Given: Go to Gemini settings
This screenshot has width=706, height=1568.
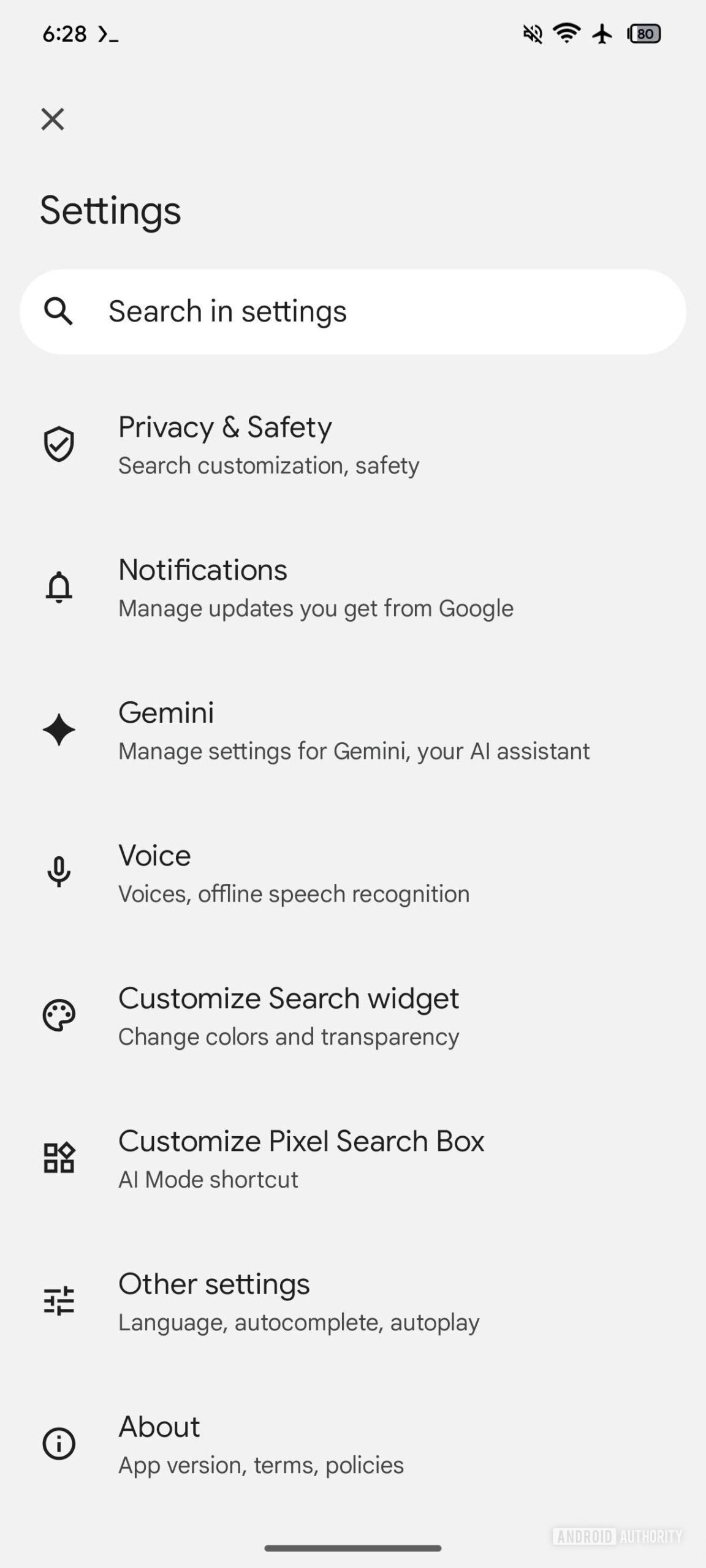Looking at the screenshot, I should [353, 731].
